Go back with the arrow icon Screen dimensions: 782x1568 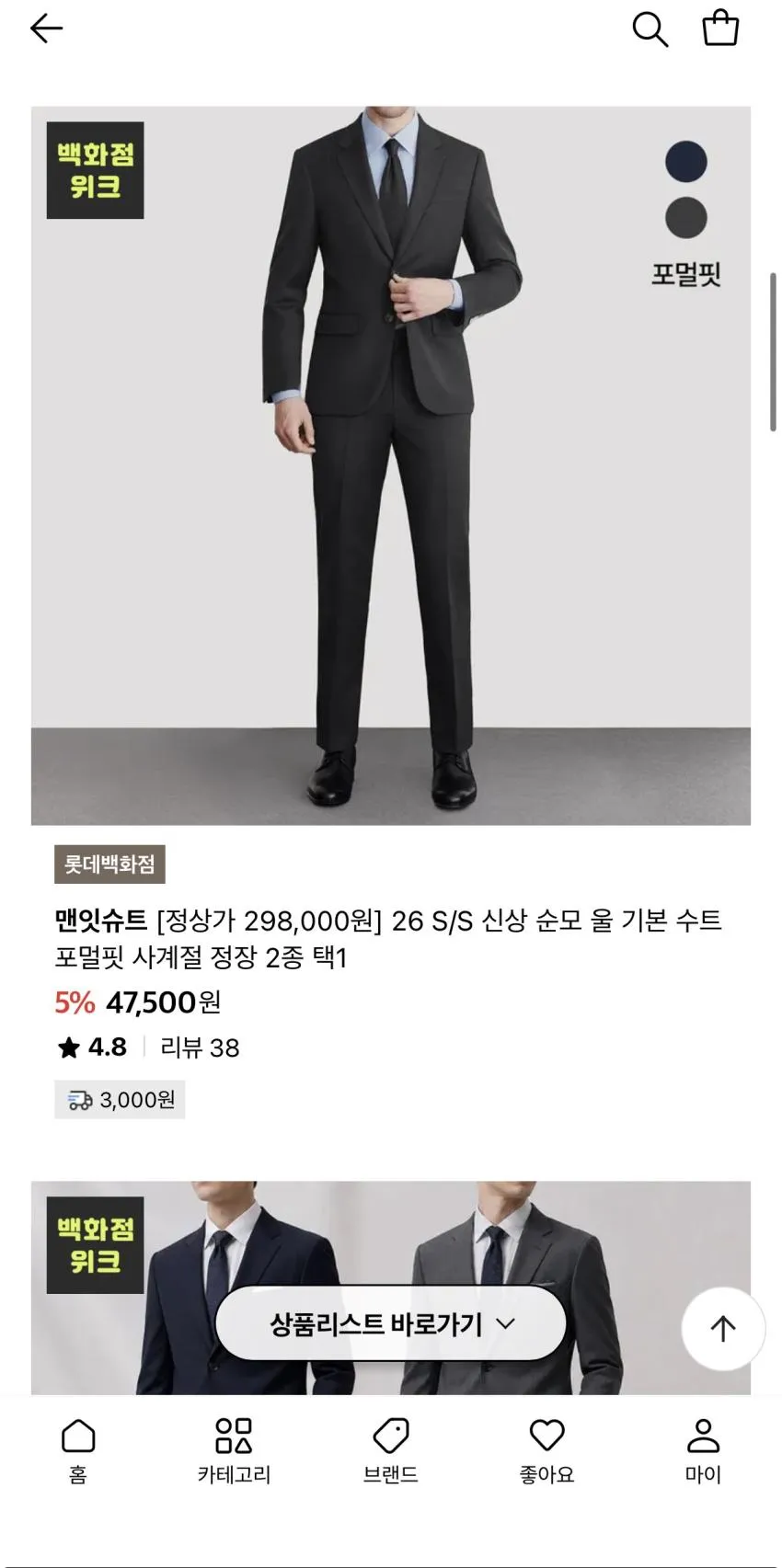point(46,29)
